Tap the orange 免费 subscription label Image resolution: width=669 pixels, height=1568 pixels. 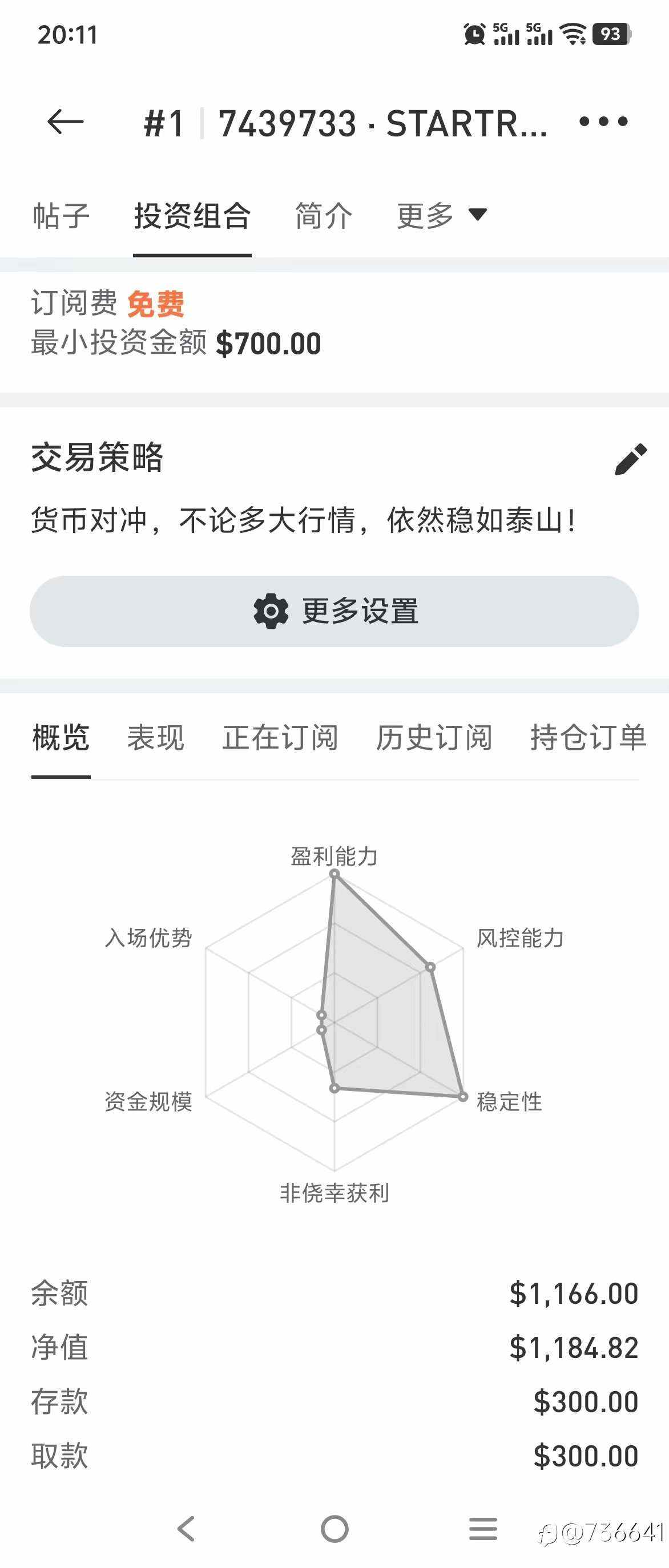coord(155,304)
